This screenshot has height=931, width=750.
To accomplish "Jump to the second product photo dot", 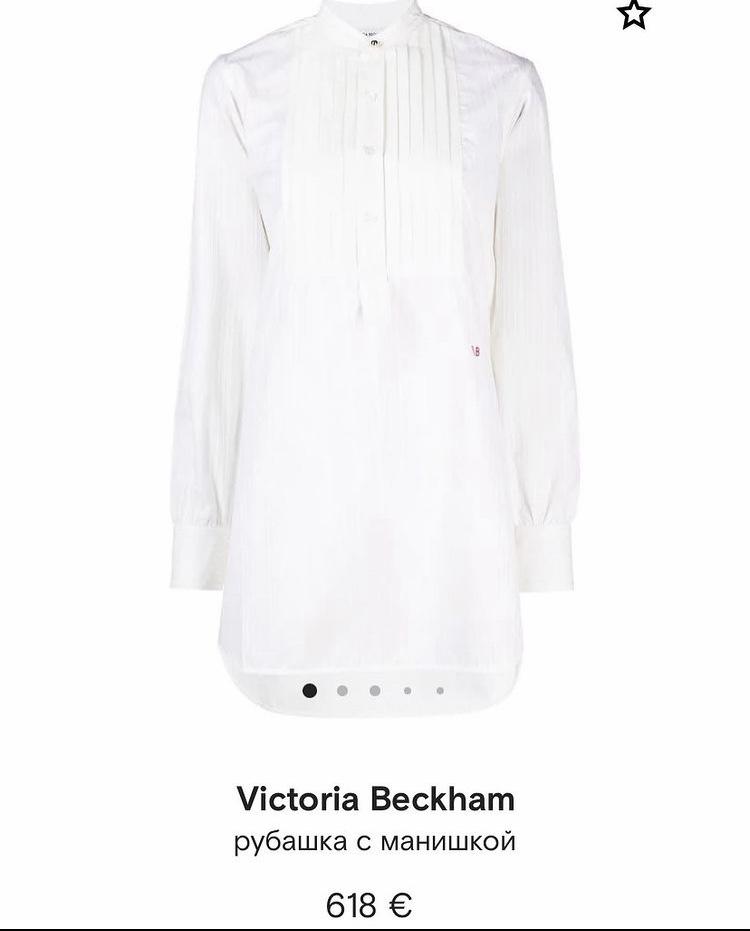I will [x=342, y=690].
